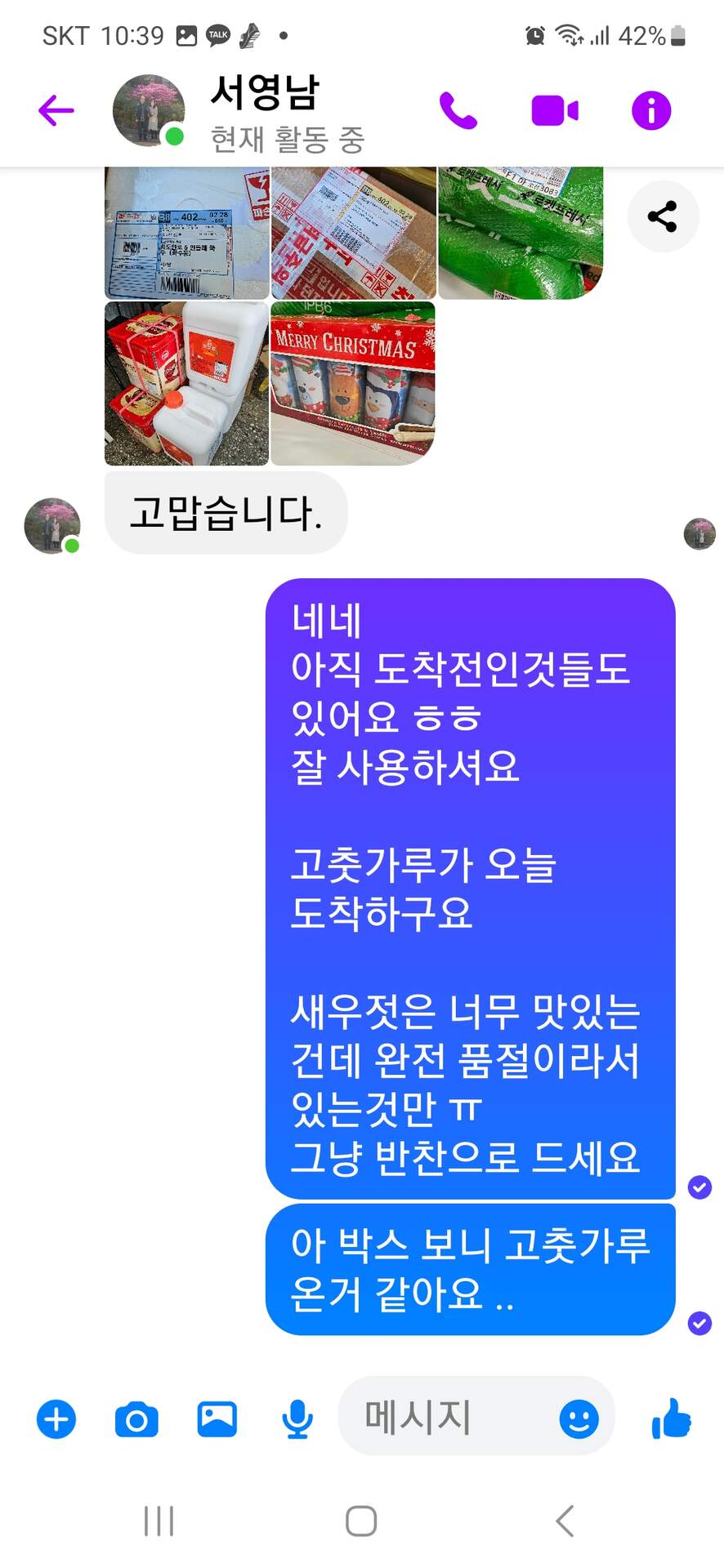The image size is (724, 1568).
Task: Open the Merry Christmas photo
Action: coord(353,383)
